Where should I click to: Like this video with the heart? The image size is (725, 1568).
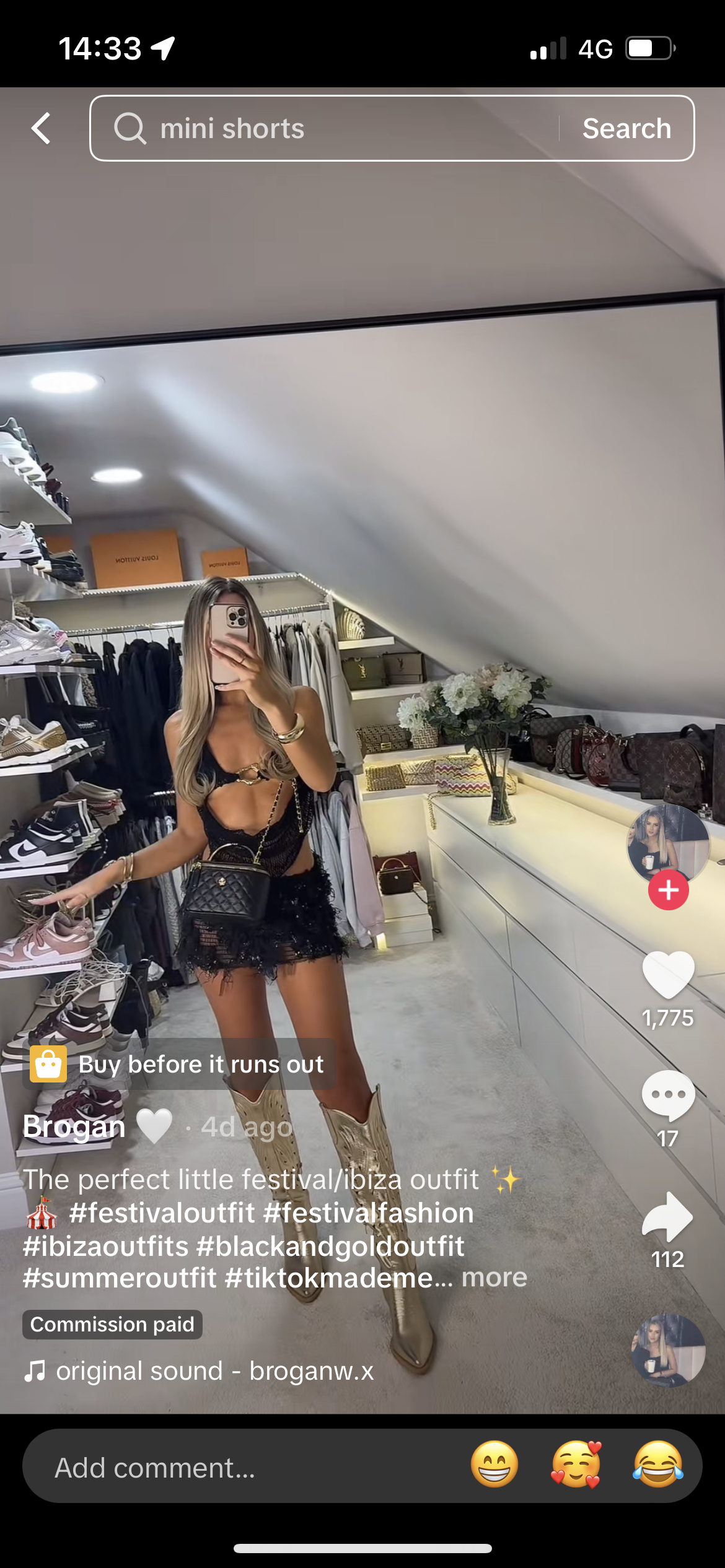(x=668, y=975)
